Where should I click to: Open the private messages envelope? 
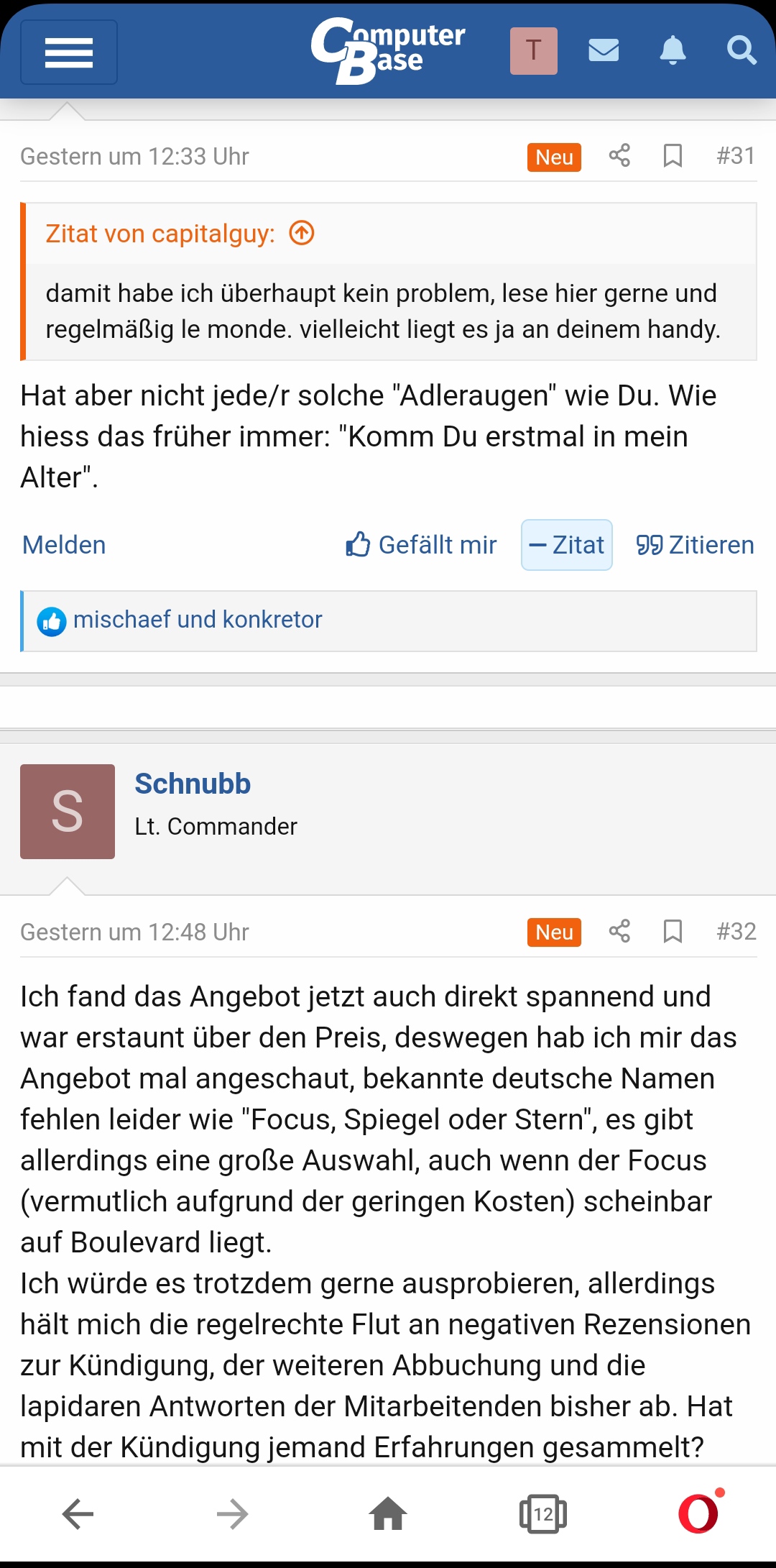click(x=604, y=50)
